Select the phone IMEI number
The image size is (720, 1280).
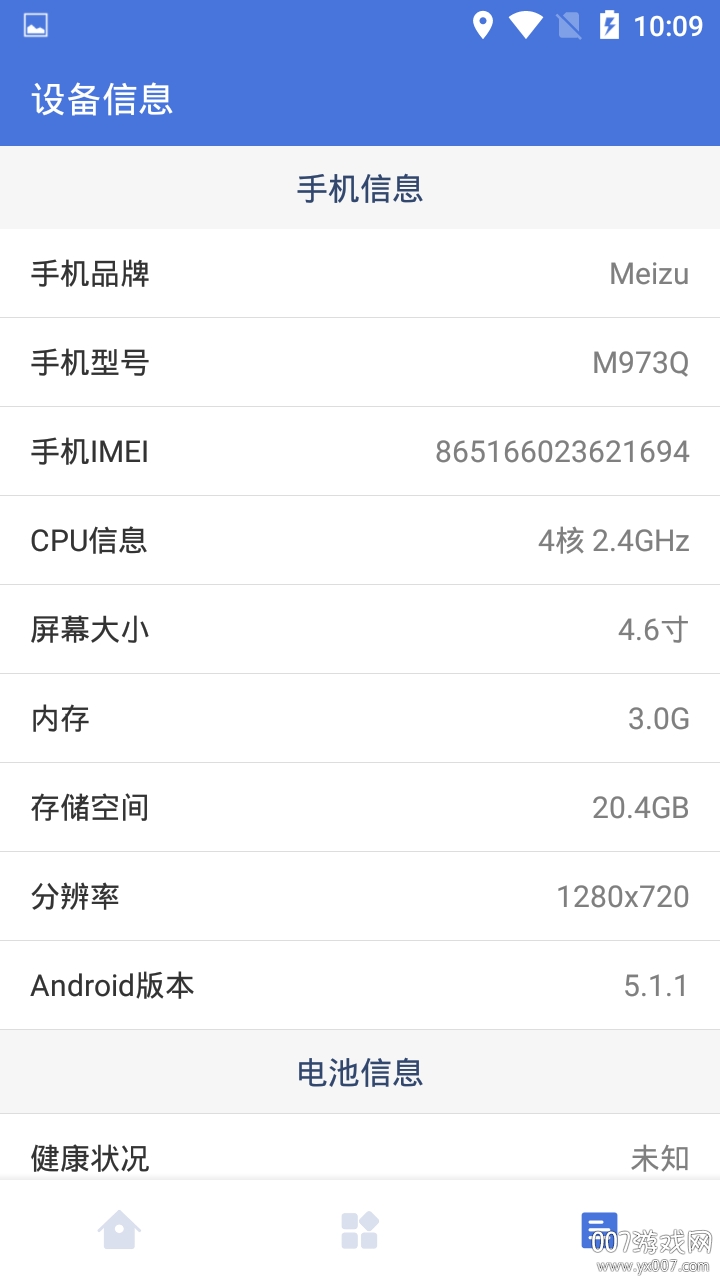(x=563, y=451)
